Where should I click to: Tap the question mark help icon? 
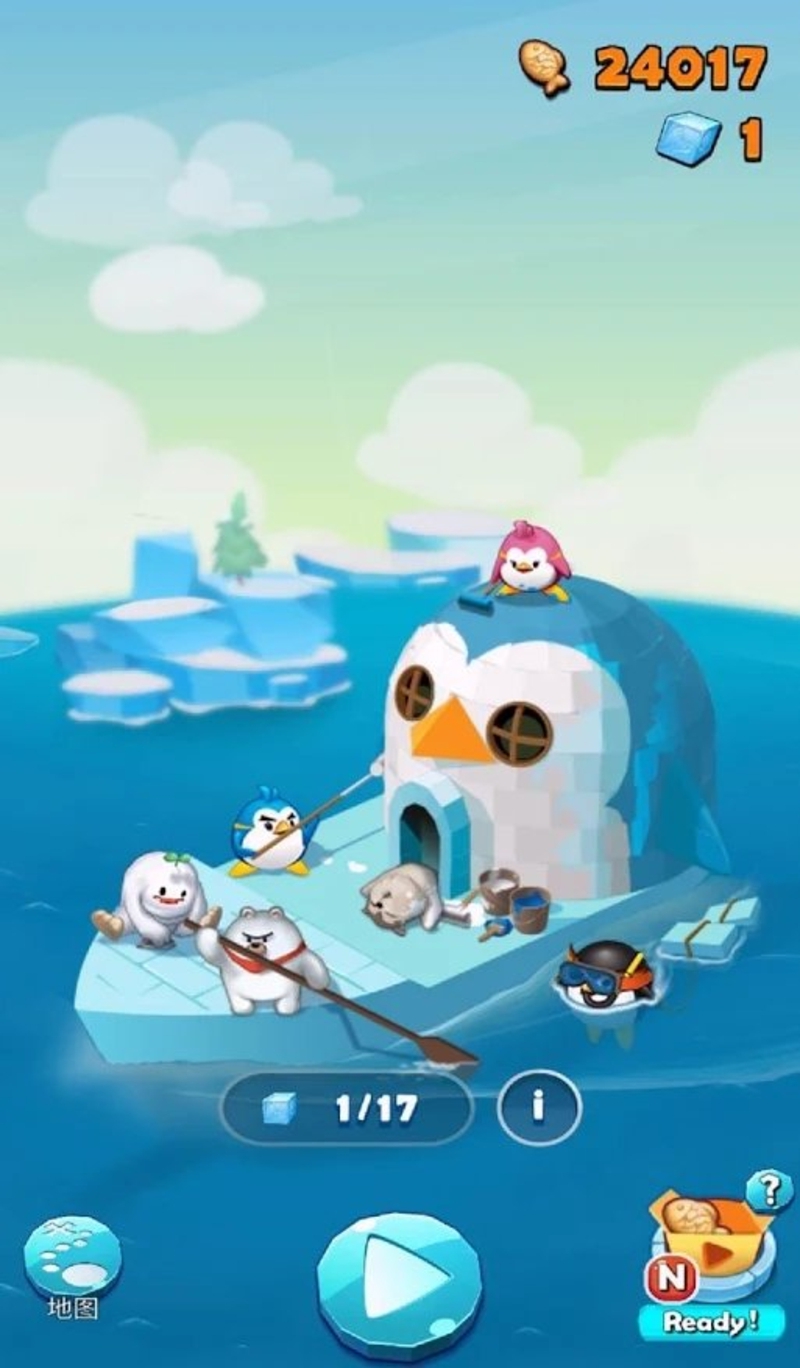tap(768, 1190)
